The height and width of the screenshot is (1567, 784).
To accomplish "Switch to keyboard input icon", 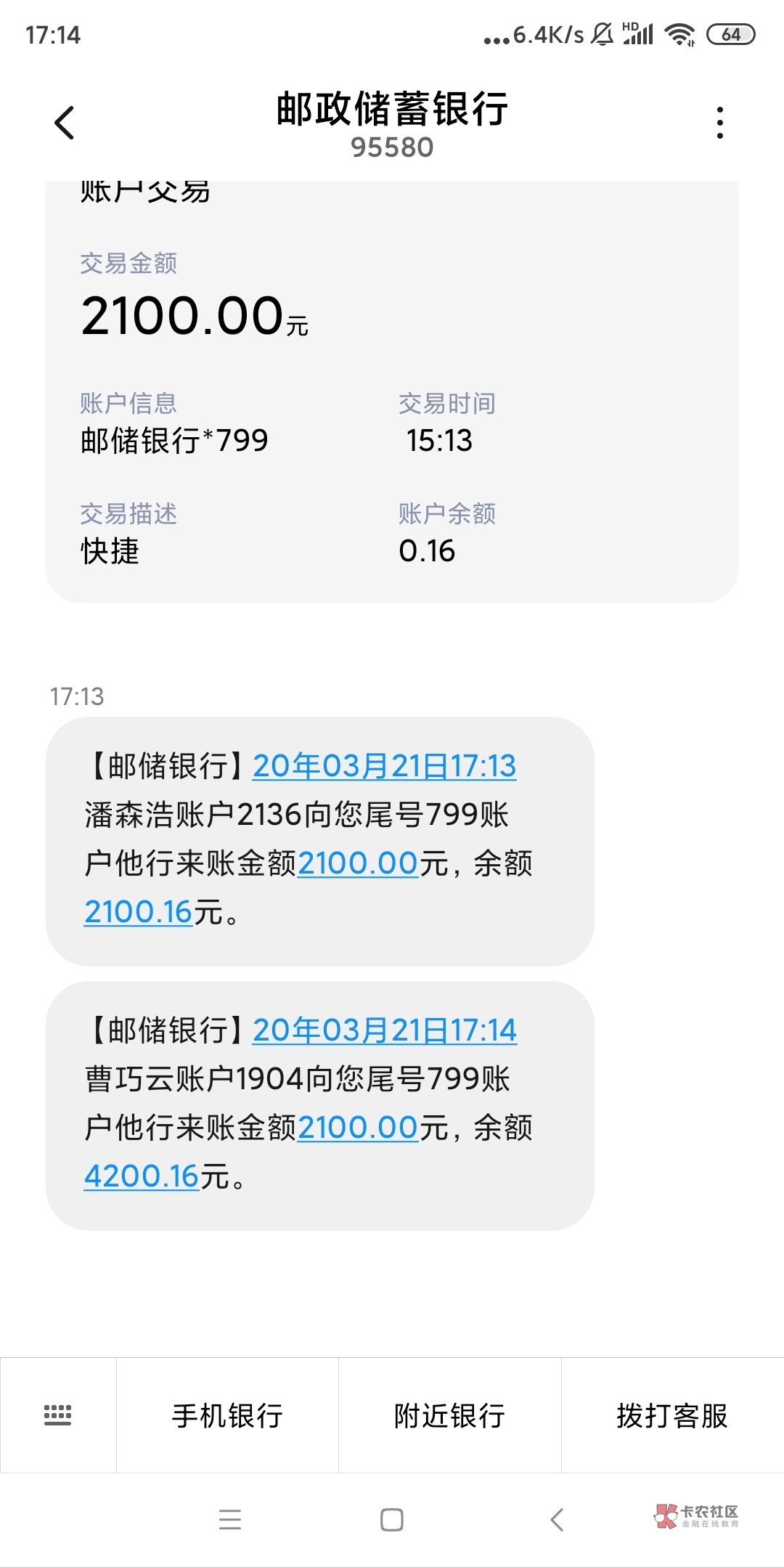I will pyautogui.click(x=58, y=1415).
